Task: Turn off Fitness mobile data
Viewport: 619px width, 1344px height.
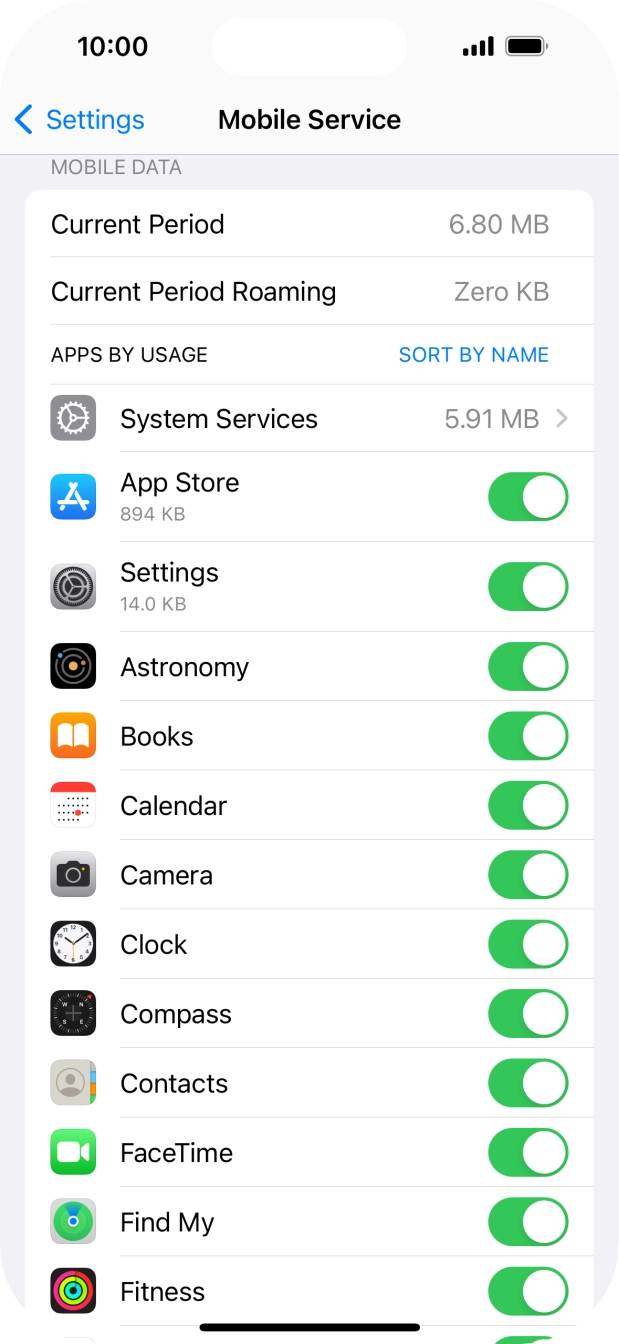Action: 527,1292
